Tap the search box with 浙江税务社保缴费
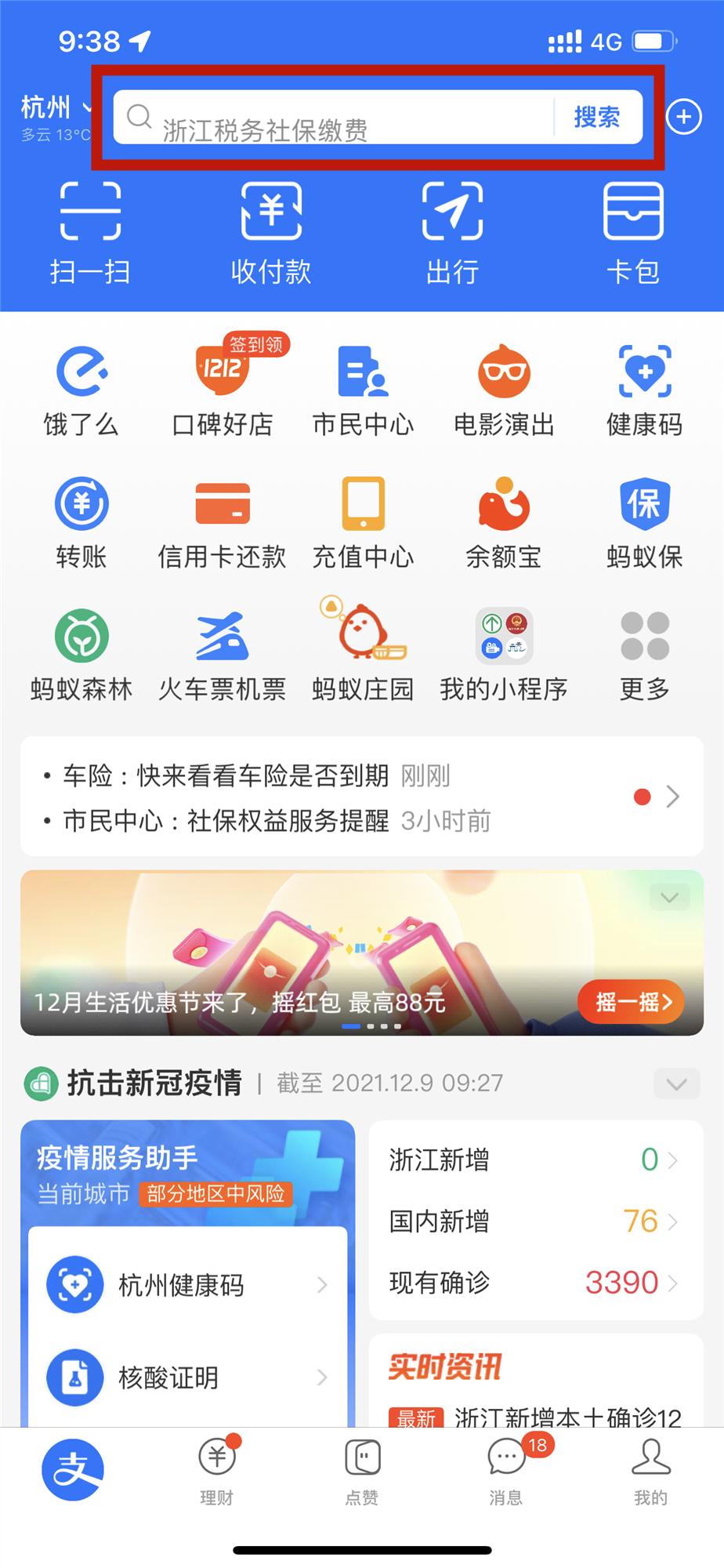This screenshot has width=724, height=1568. click(337, 118)
